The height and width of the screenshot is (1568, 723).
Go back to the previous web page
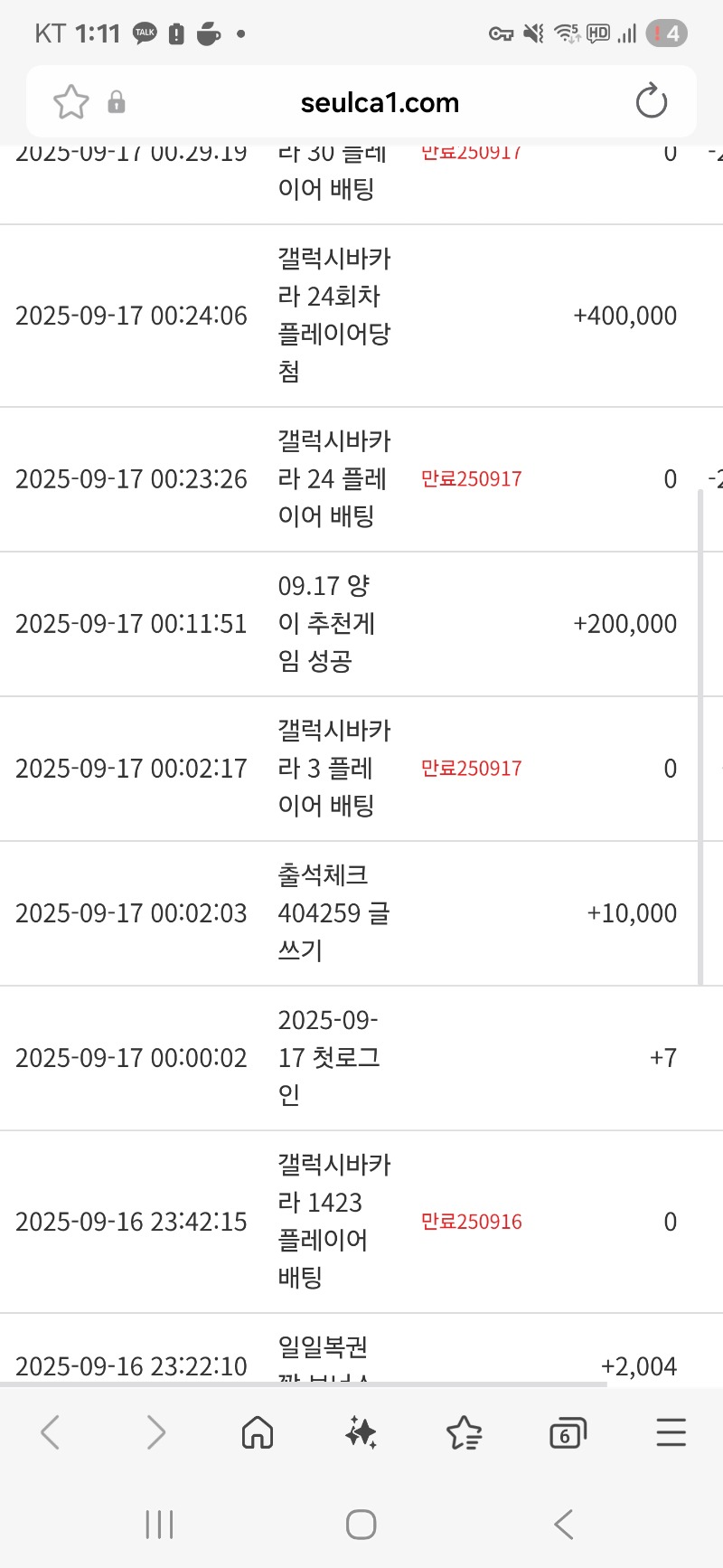click(51, 1432)
